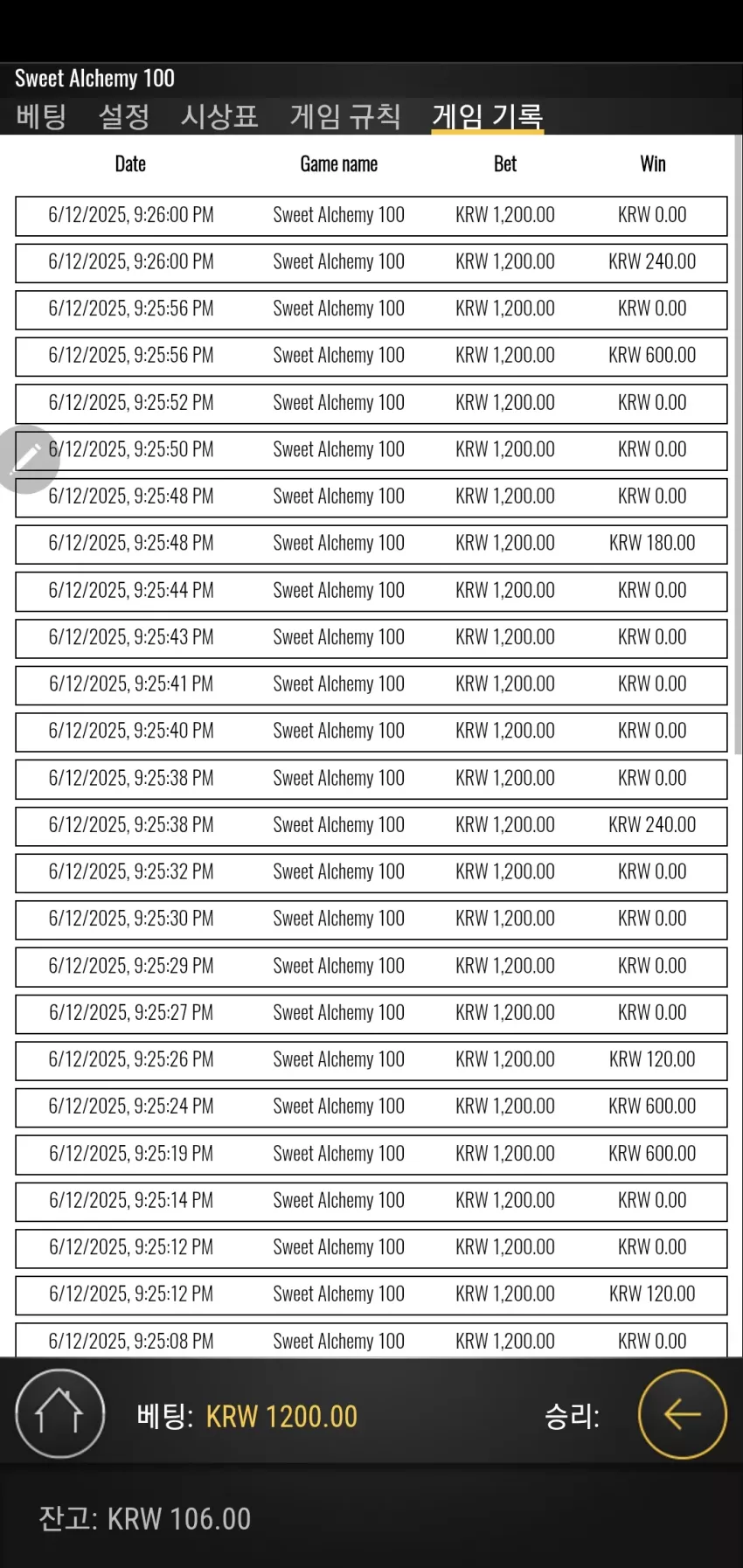Open the 설정 tab
This screenshot has height=1568, width=743.
pyautogui.click(x=123, y=116)
